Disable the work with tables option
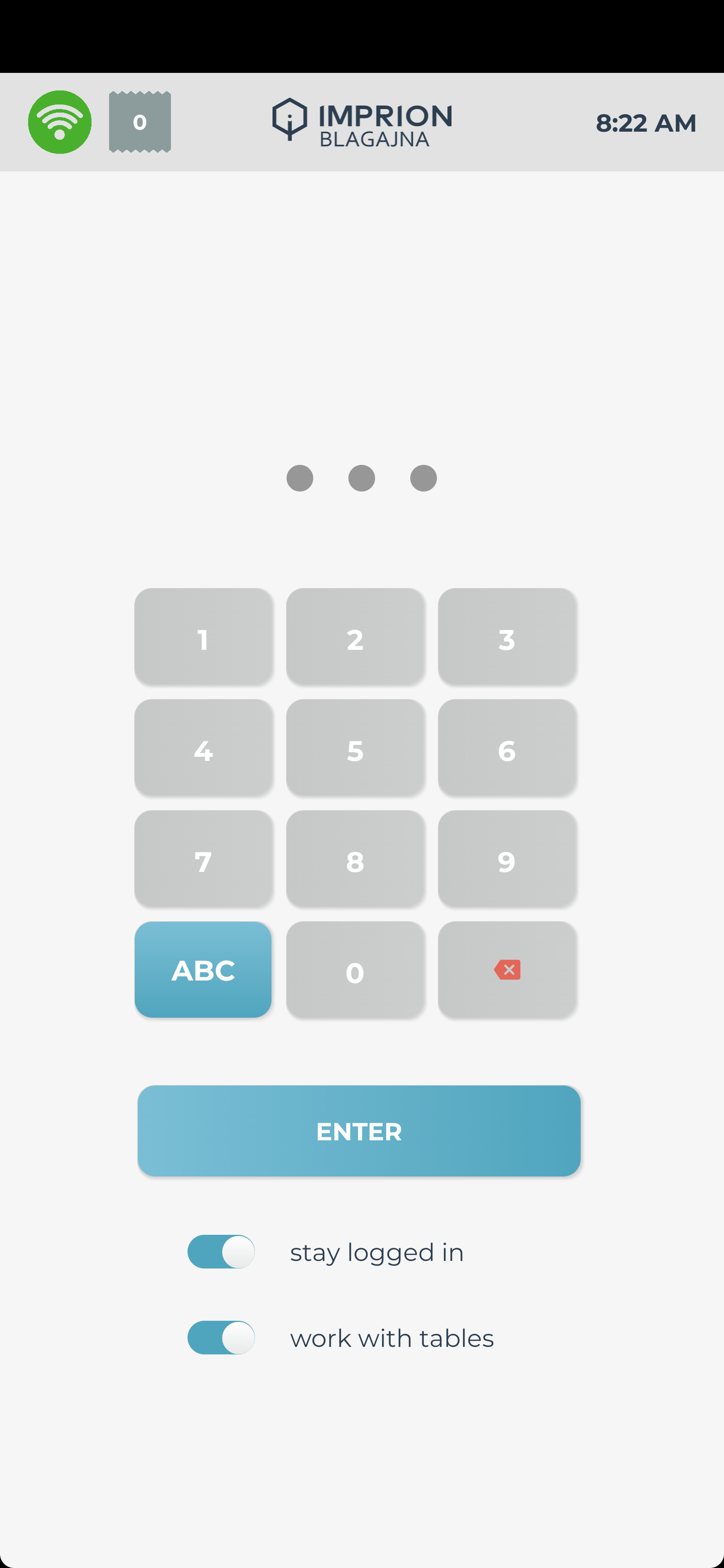724x1568 pixels. coord(221,1338)
